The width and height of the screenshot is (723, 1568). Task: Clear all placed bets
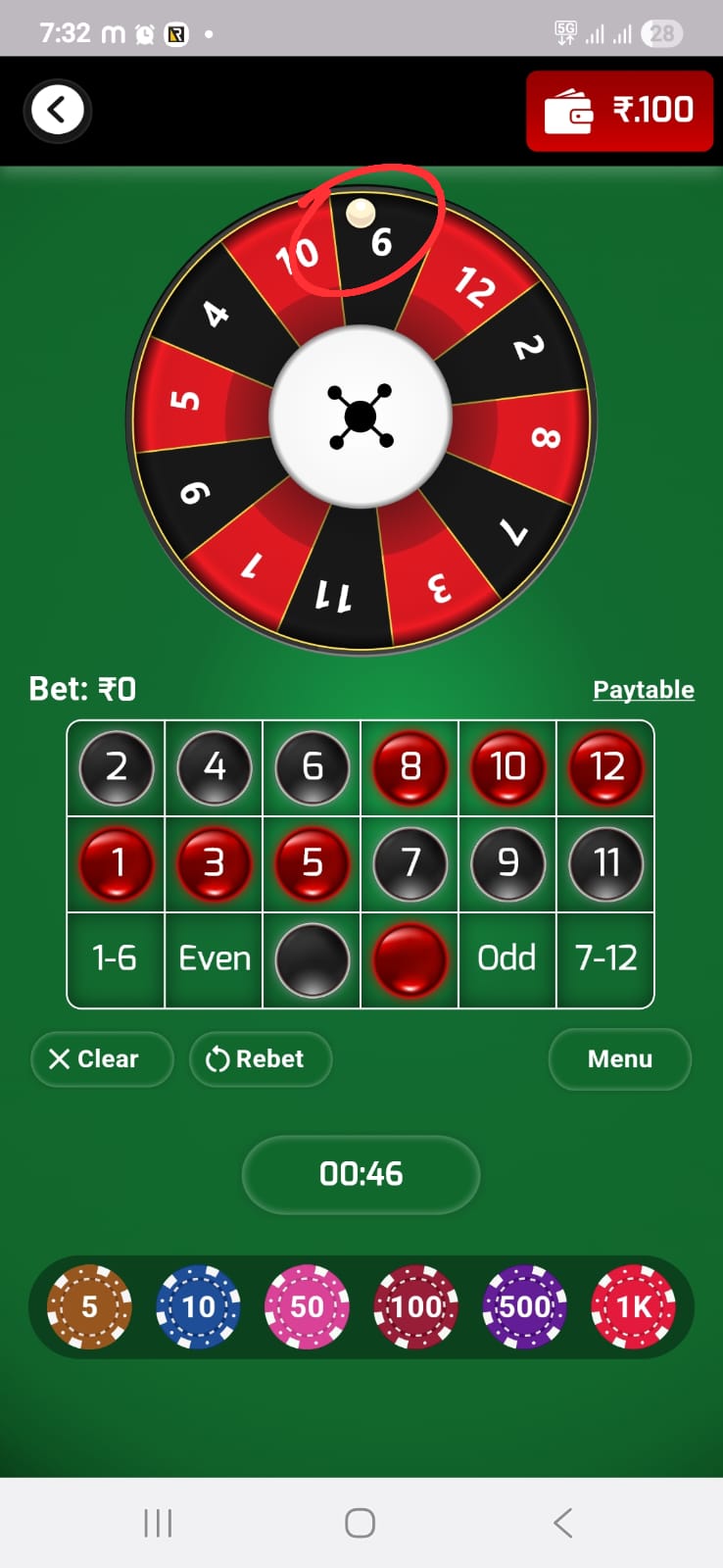(x=102, y=1058)
